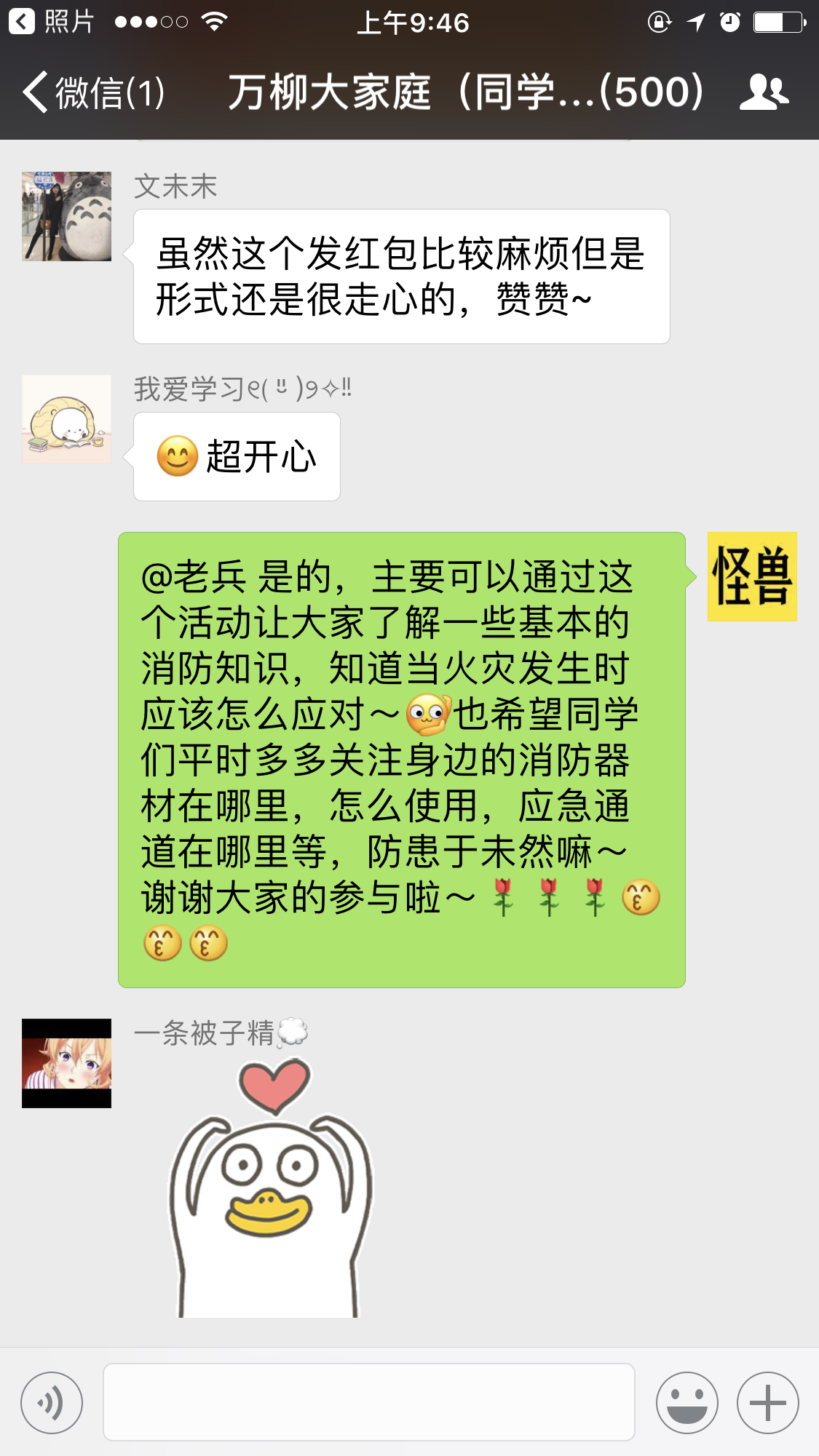Open the group members info icon
The image size is (819, 1456).
pyautogui.click(x=763, y=93)
